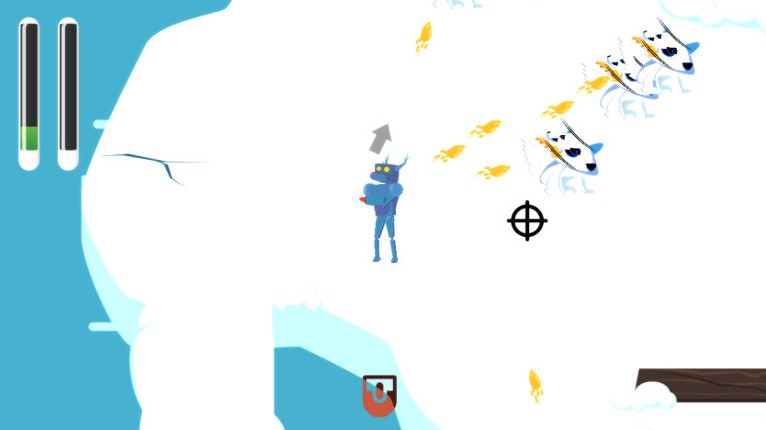Tap the red shield ability icon
Viewport: 766px width, 430px height.
tap(379, 396)
